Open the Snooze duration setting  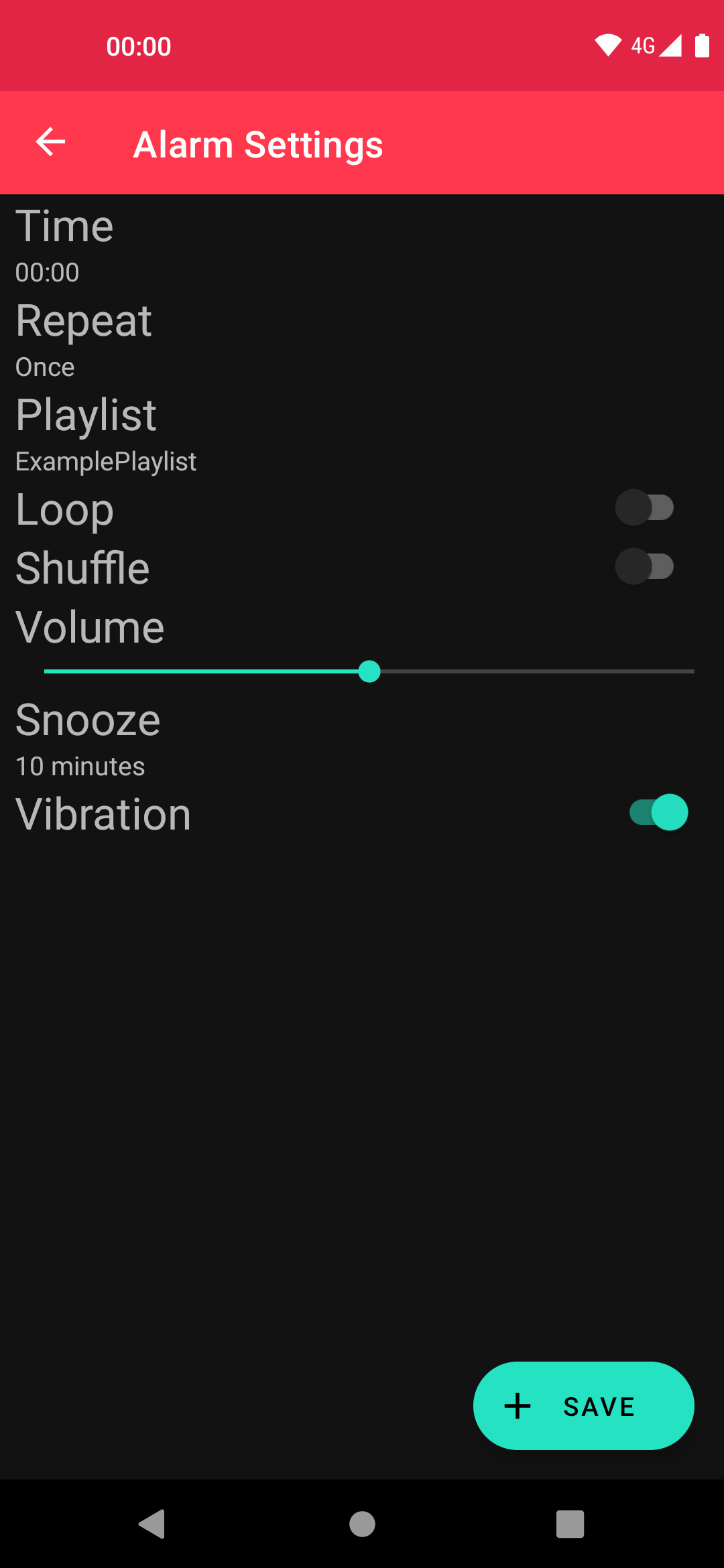pyautogui.click(x=88, y=737)
